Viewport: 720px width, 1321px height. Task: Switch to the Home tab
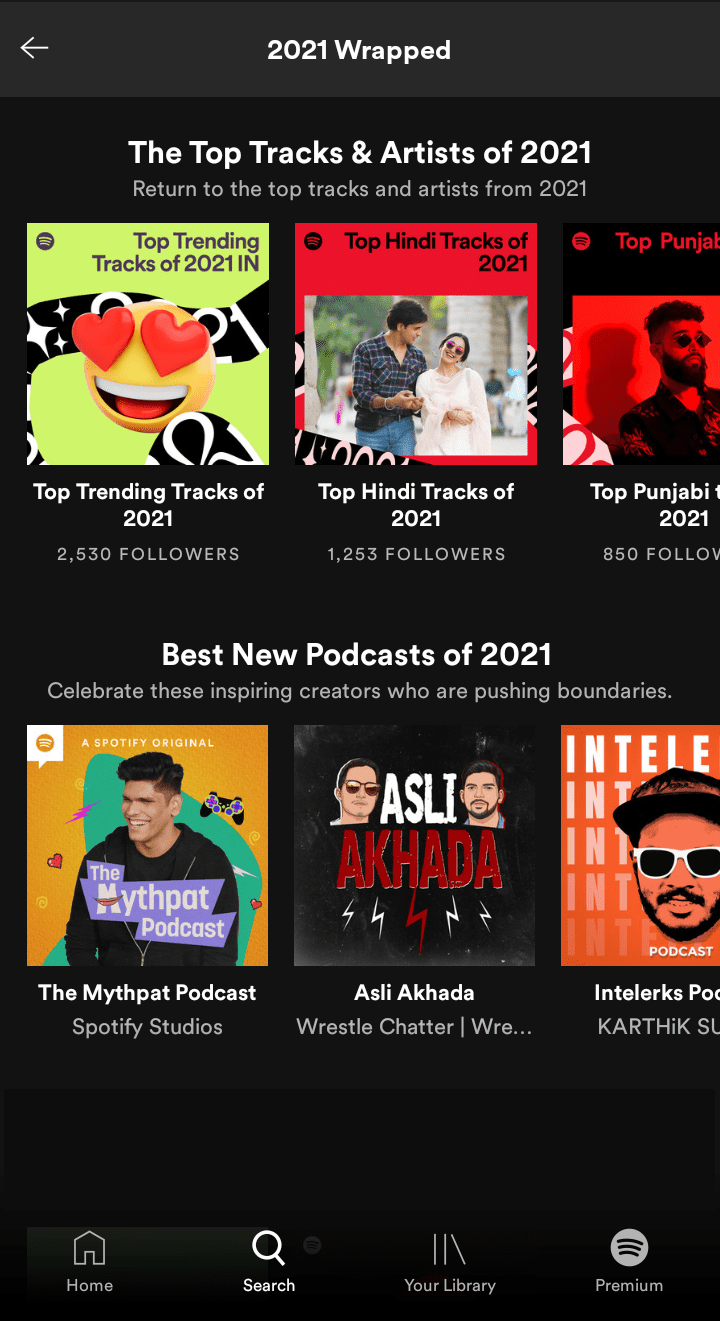(90, 1261)
